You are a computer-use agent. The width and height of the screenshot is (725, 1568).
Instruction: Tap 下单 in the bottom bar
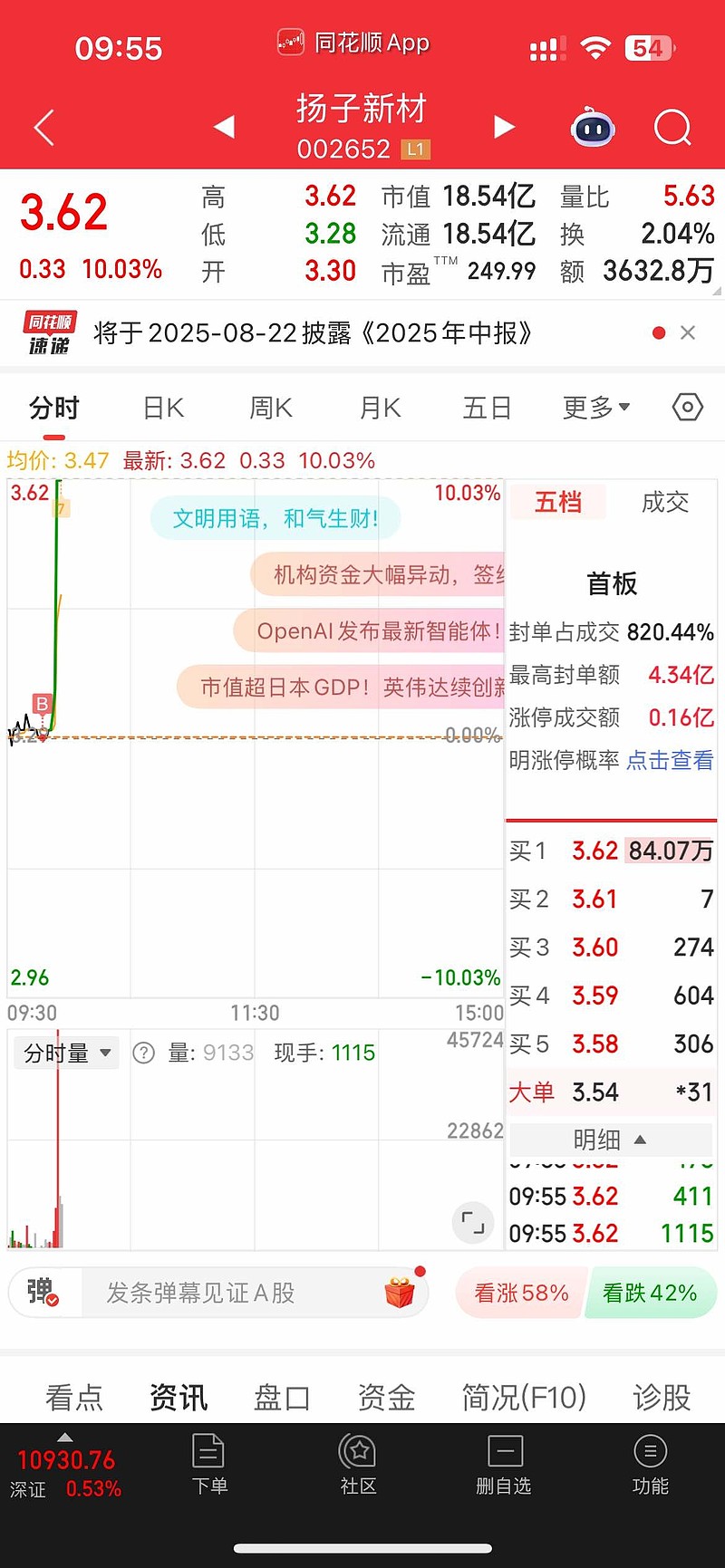tap(209, 1465)
